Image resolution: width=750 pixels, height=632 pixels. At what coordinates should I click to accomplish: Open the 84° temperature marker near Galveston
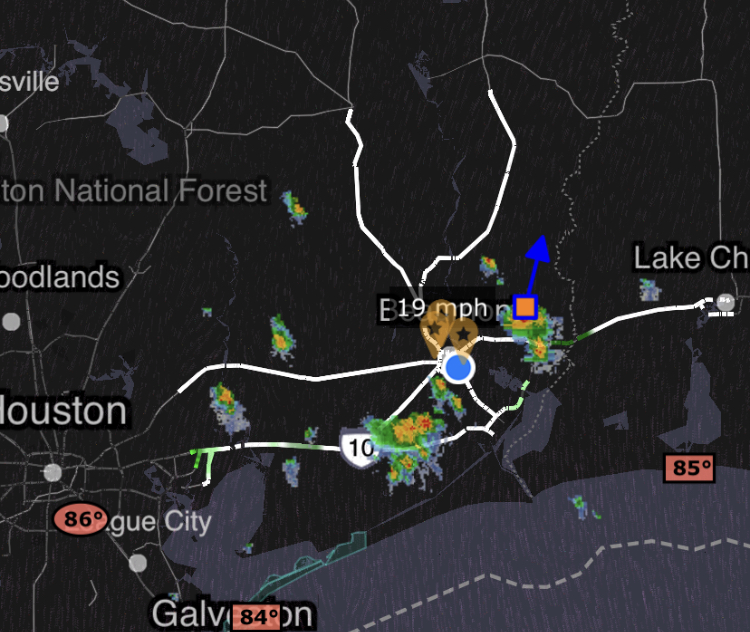(x=257, y=618)
